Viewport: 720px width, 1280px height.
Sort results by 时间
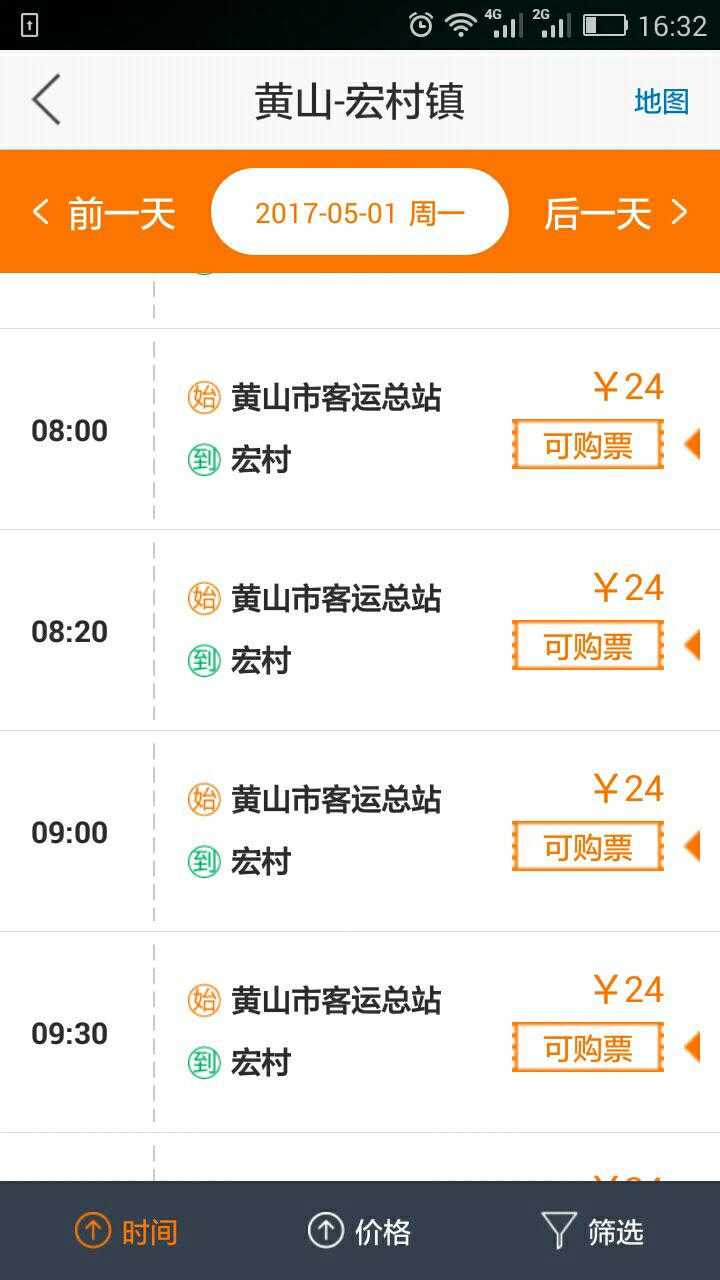(x=126, y=1231)
